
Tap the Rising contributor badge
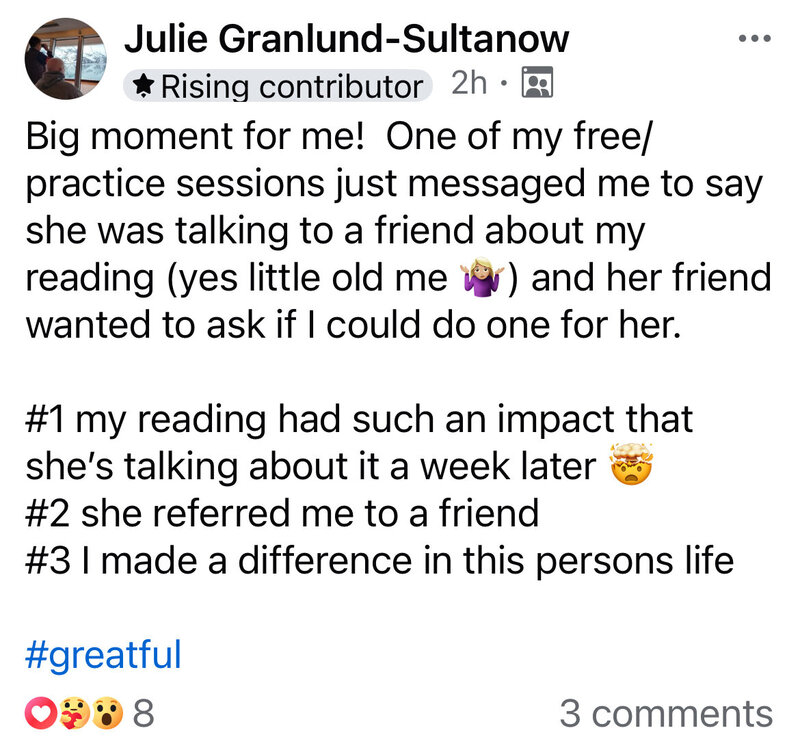click(x=278, y=86)
